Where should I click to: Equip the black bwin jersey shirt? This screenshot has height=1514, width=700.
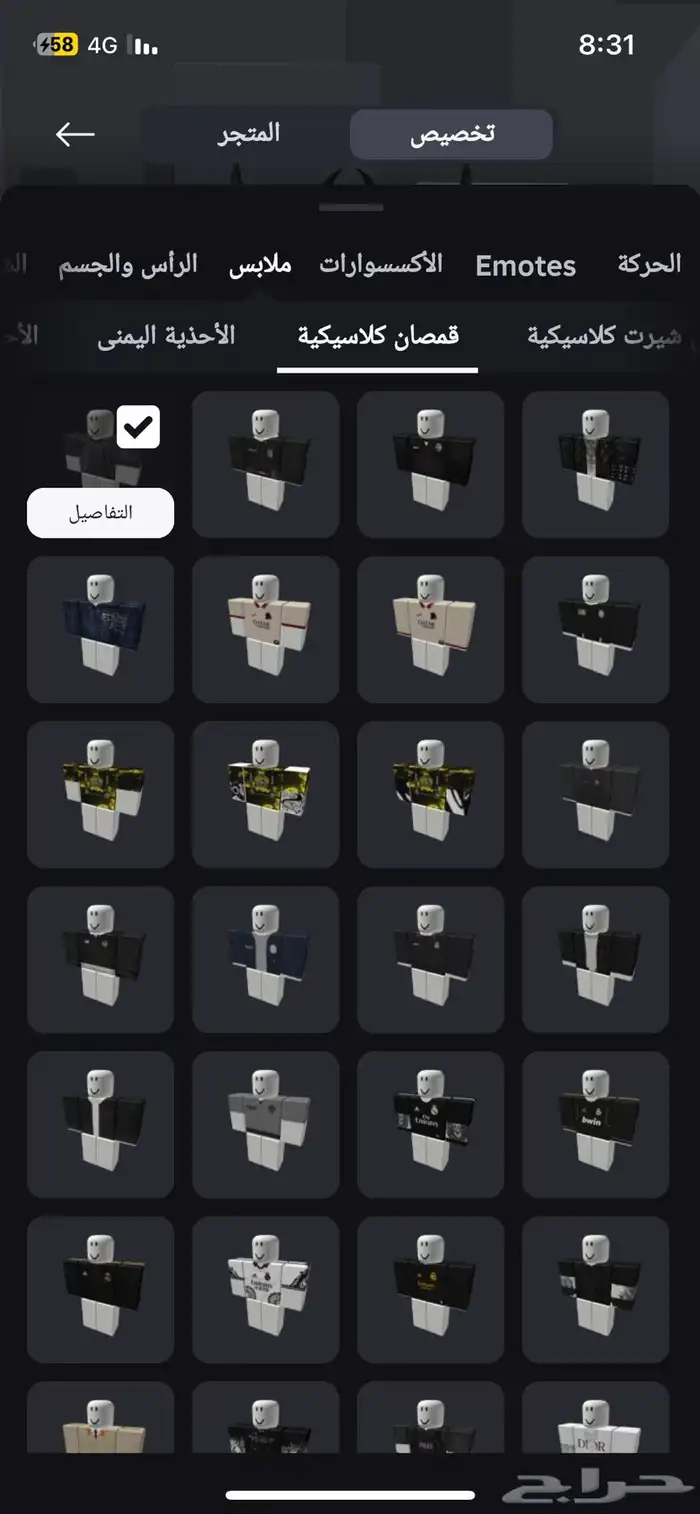point(596,1124)
